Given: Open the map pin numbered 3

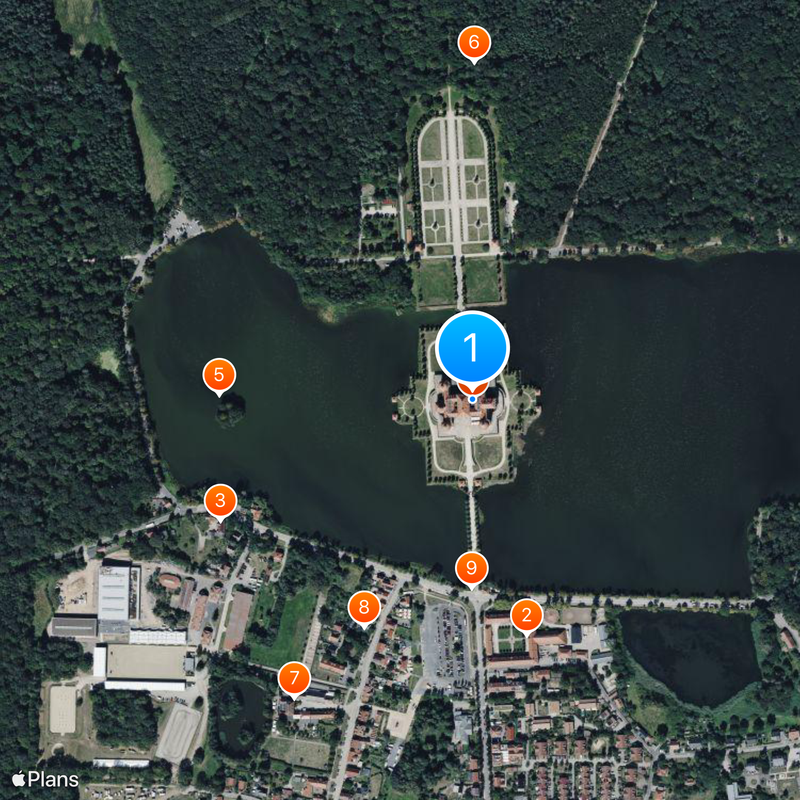Looking at the screenshot, I should (x=220, y=499).
